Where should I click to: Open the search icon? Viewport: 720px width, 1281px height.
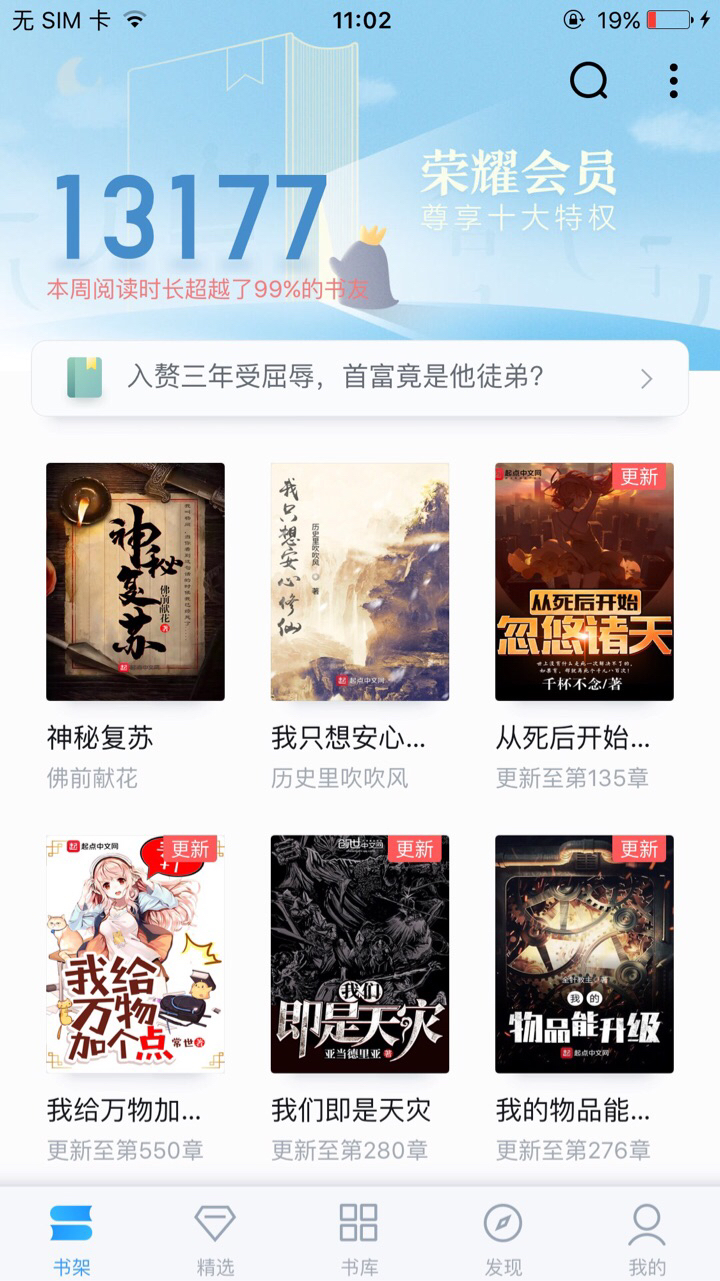pos(588,81)
